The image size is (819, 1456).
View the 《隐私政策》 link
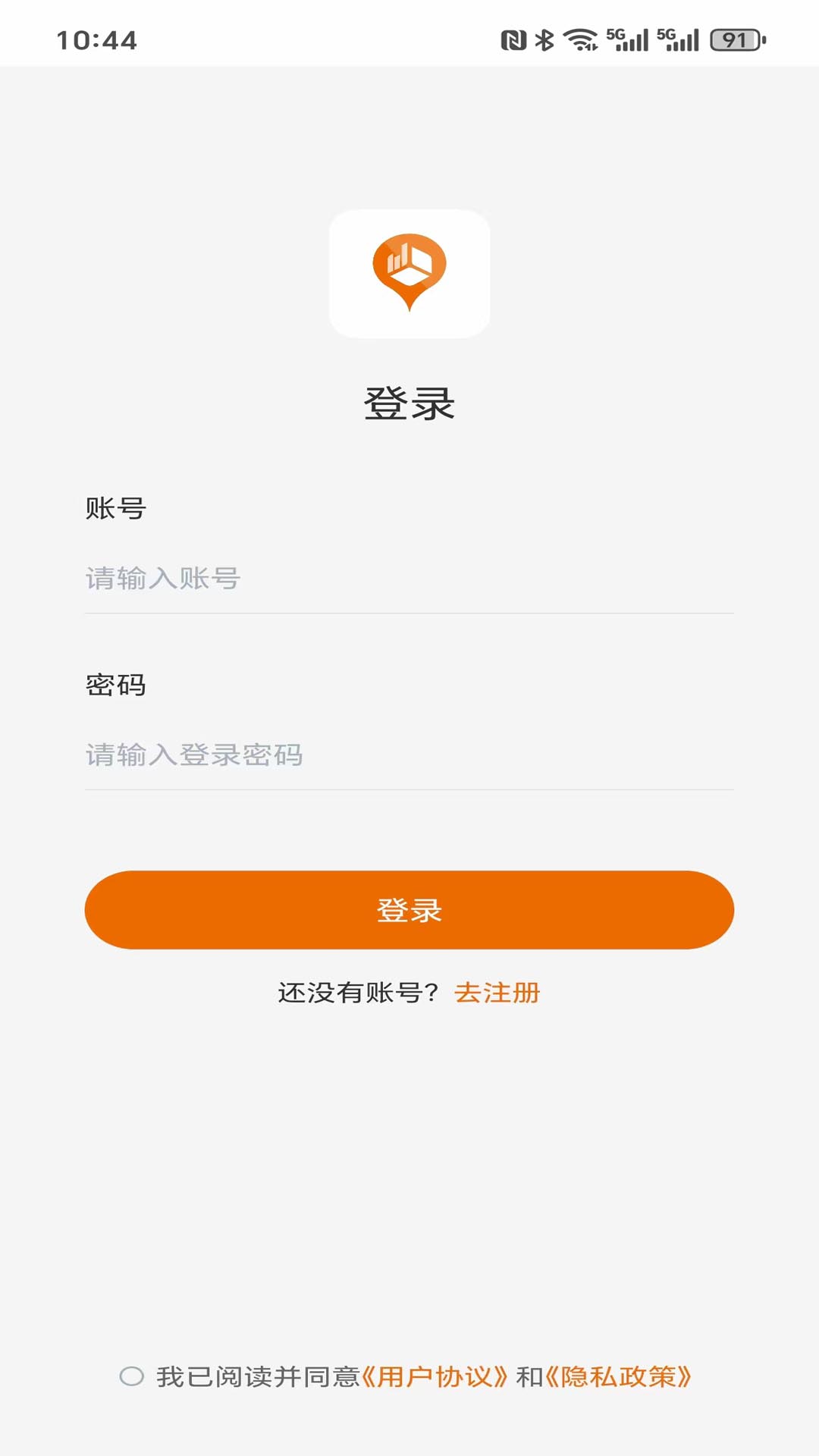[x=618, y=1376]
